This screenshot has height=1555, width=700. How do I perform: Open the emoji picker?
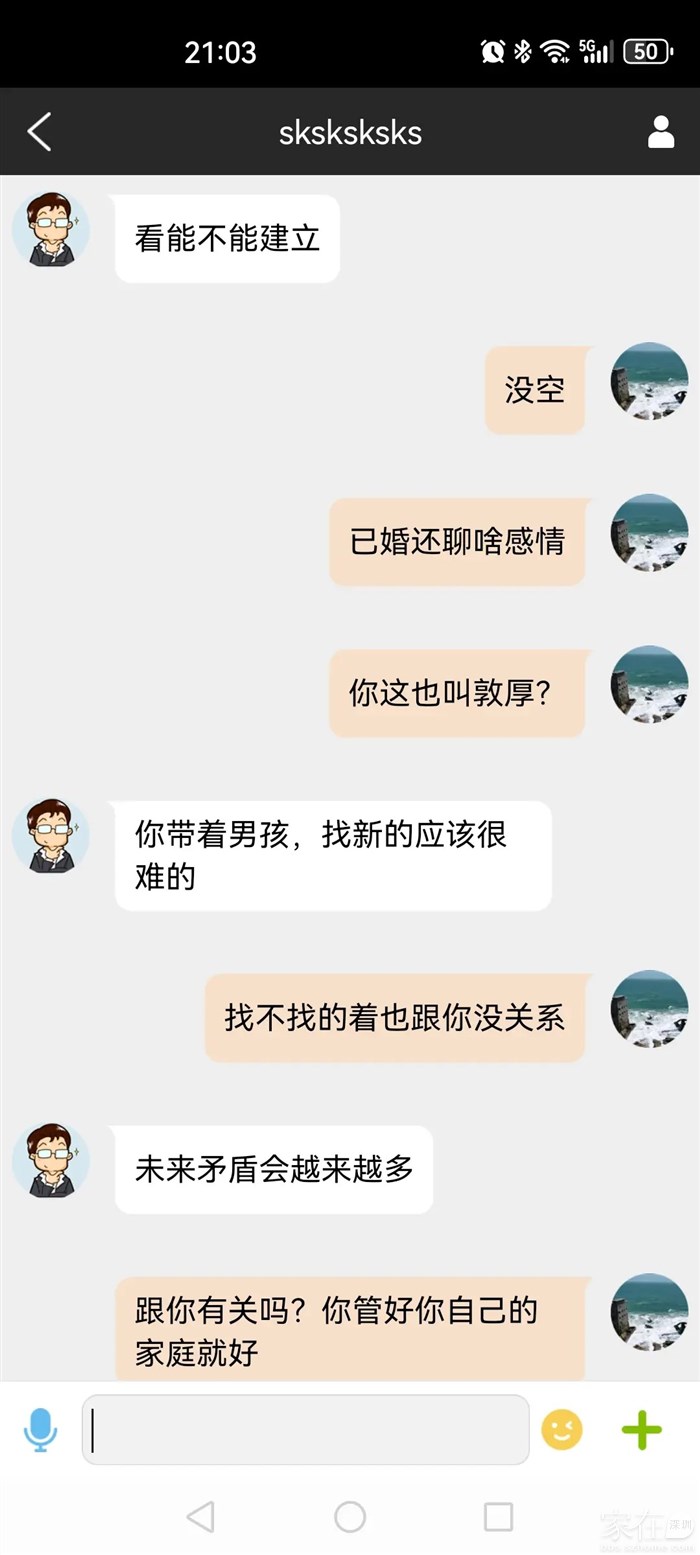pos(562,1430)
